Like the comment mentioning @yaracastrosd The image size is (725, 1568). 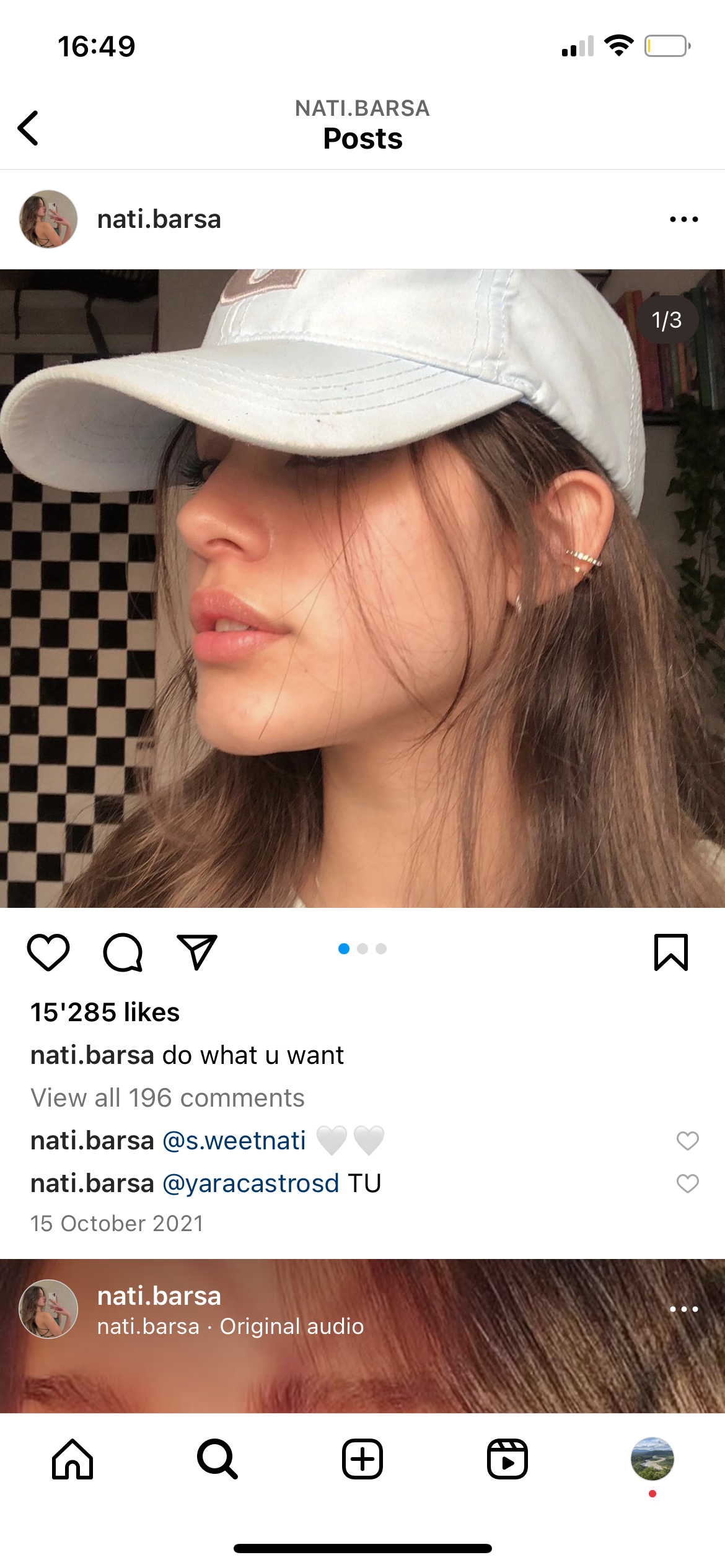687,1183
